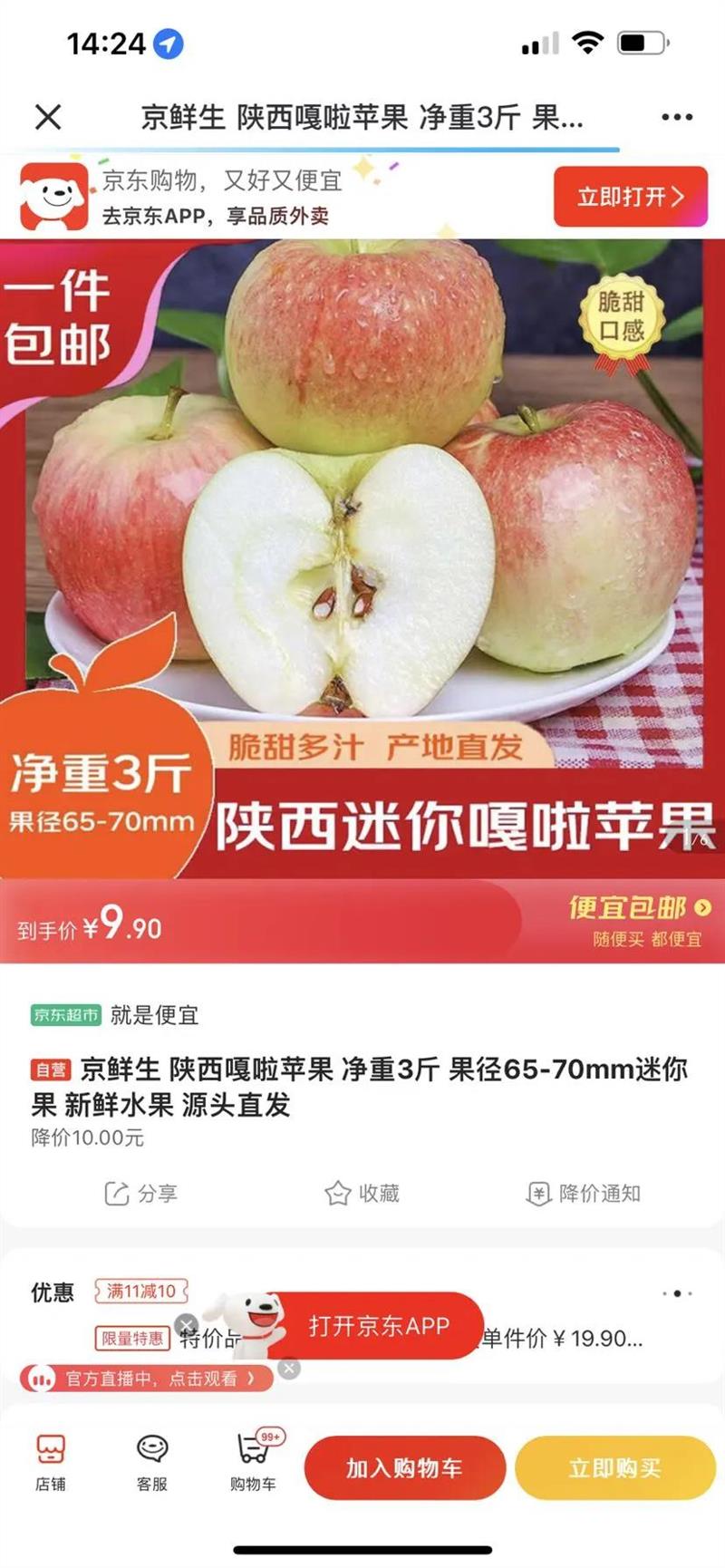Open the apple product image gallery
The height and width of the screenshot is (1568, 725).
[362, 557]
